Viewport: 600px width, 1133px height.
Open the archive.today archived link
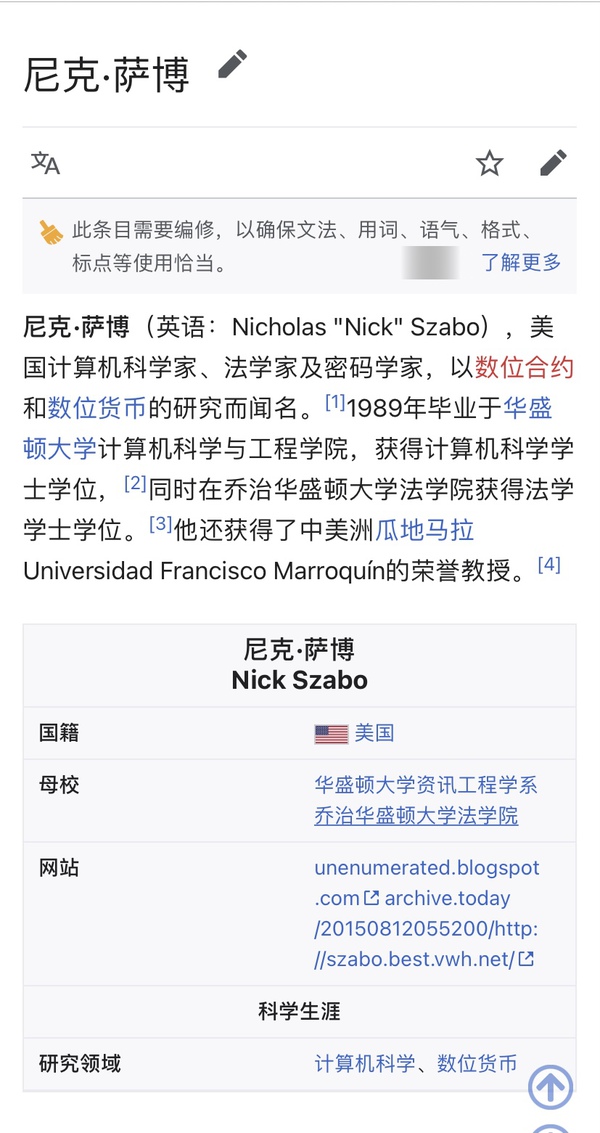tap(447, 898)
